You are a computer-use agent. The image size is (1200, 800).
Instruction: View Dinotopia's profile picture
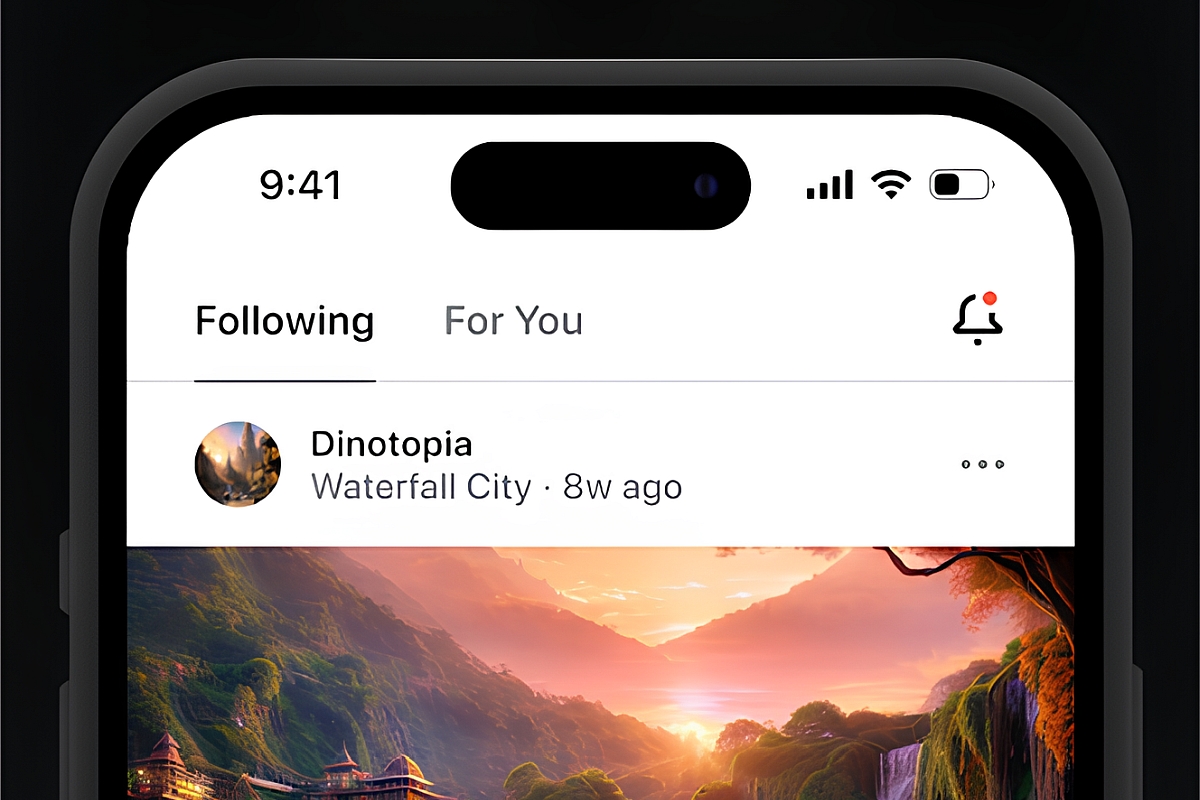[237, 464]
